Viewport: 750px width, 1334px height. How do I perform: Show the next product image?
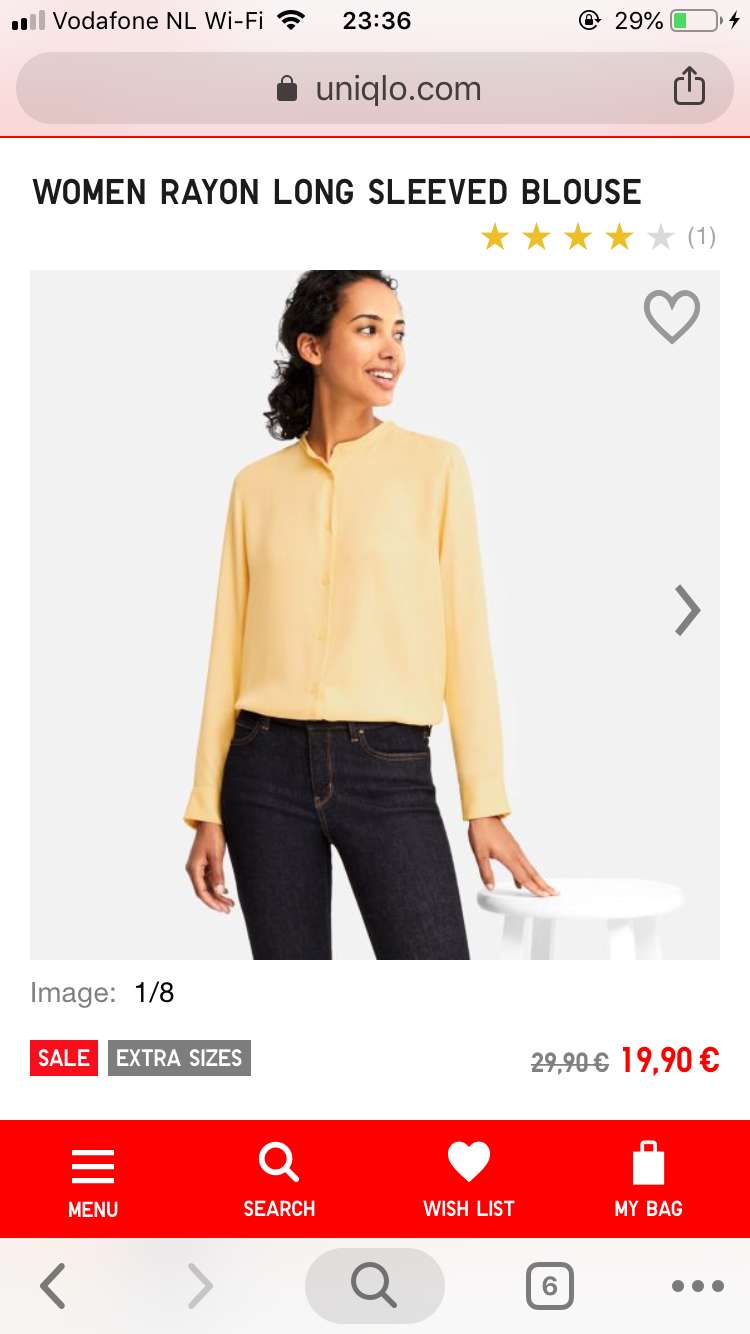[x=687, y=610]
